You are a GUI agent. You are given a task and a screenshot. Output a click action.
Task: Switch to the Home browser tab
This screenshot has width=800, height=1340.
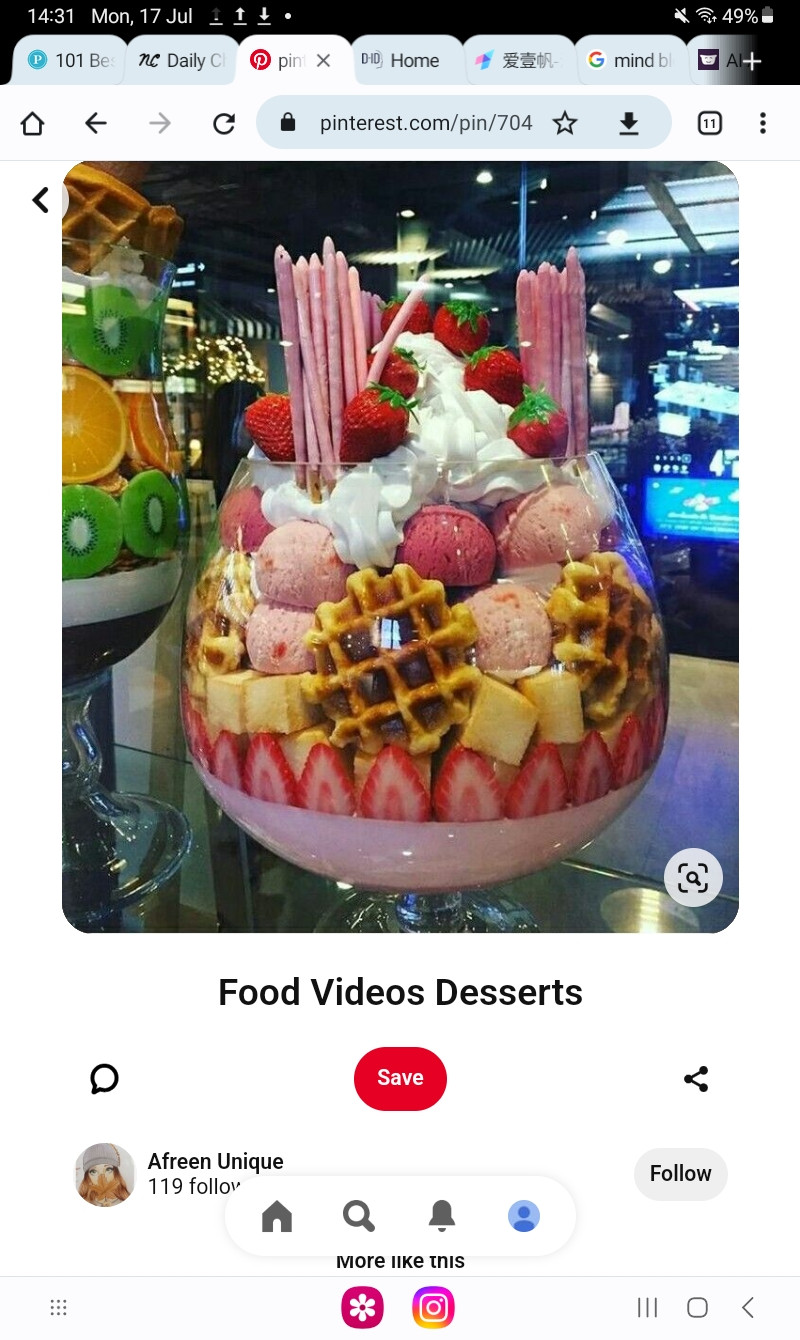(404, 61)
